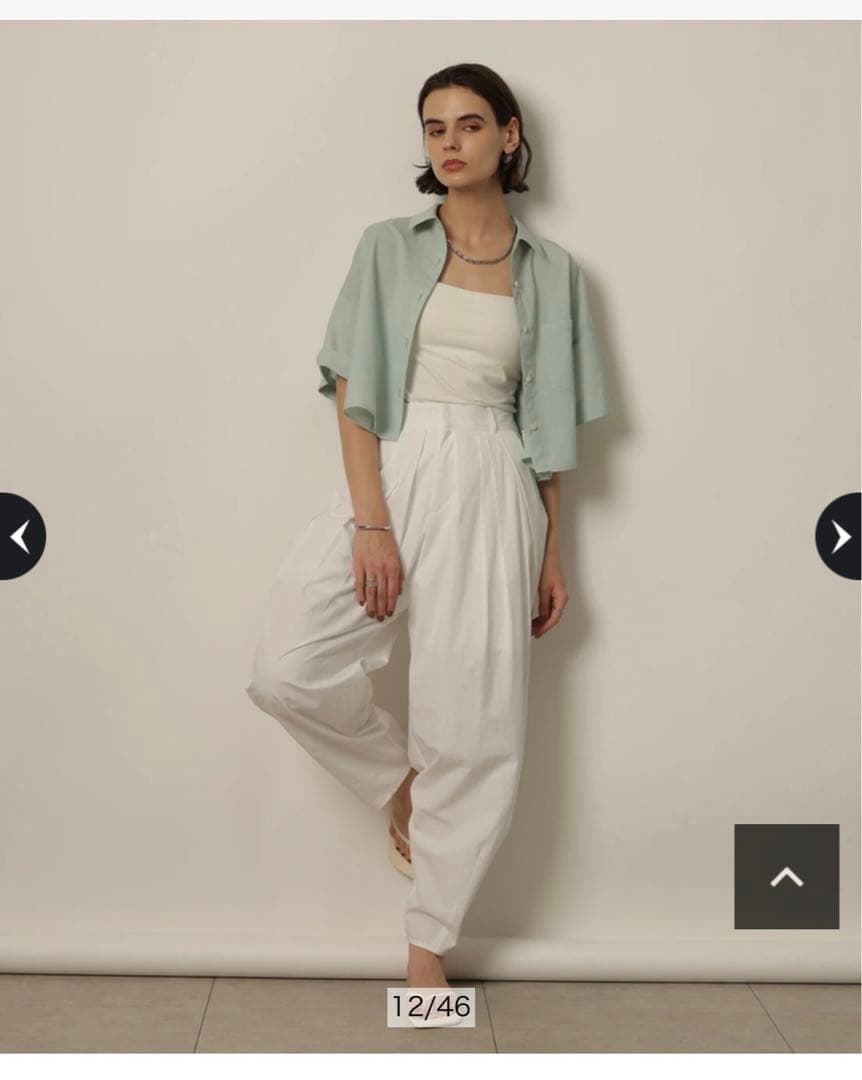
Task: Go to the previous product photo
Action: tap(20, 537)
